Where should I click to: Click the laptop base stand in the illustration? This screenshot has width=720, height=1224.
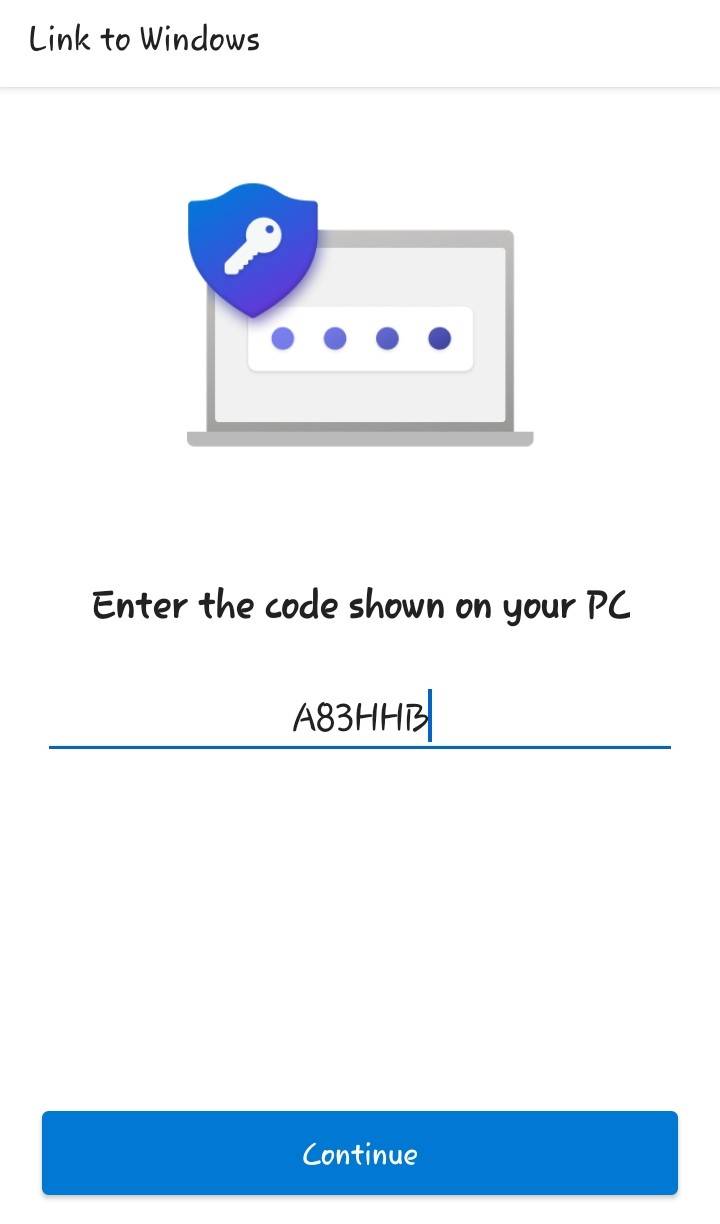(x=360, y=438)
